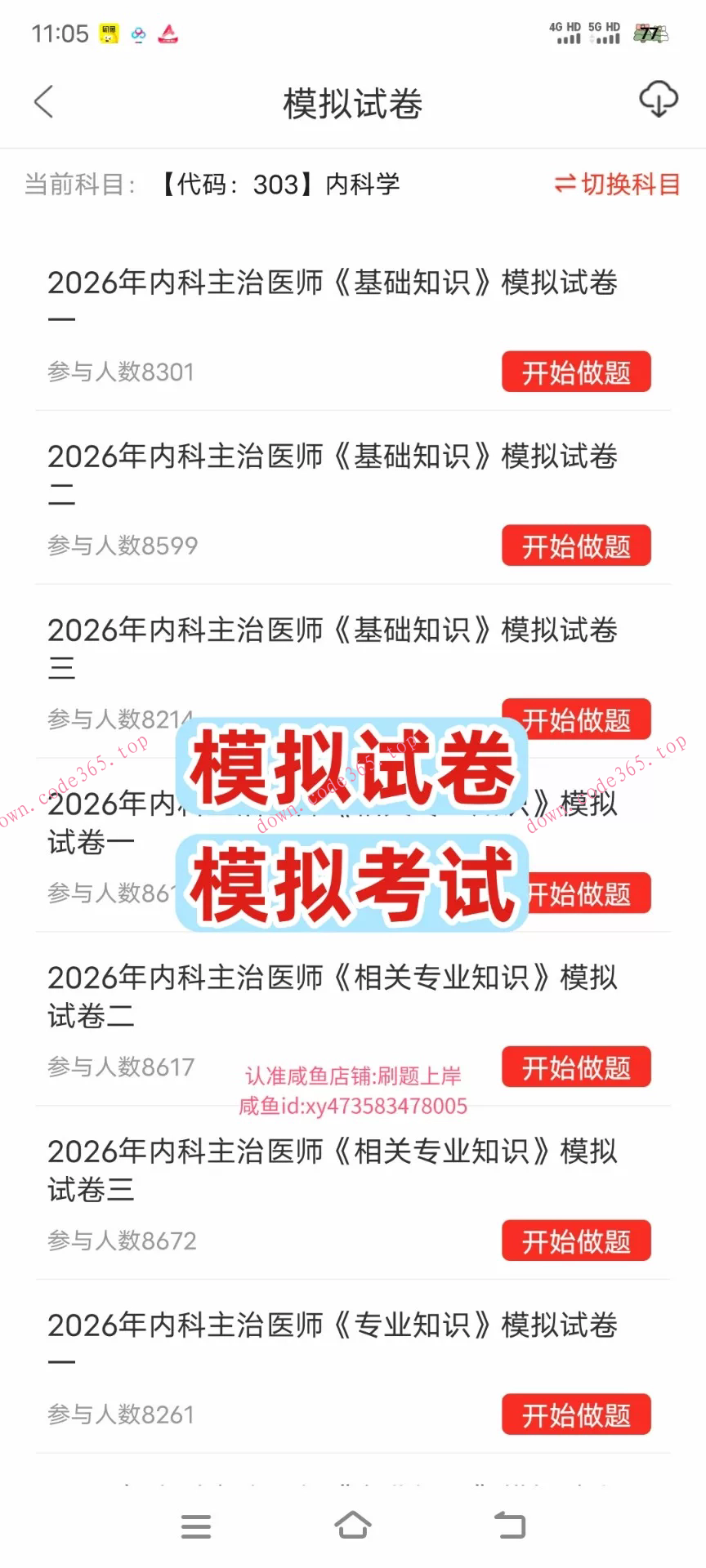706x1568 pixels.
Task: Tap the battery indicator in status bar
Action: [x=651, y=34]
